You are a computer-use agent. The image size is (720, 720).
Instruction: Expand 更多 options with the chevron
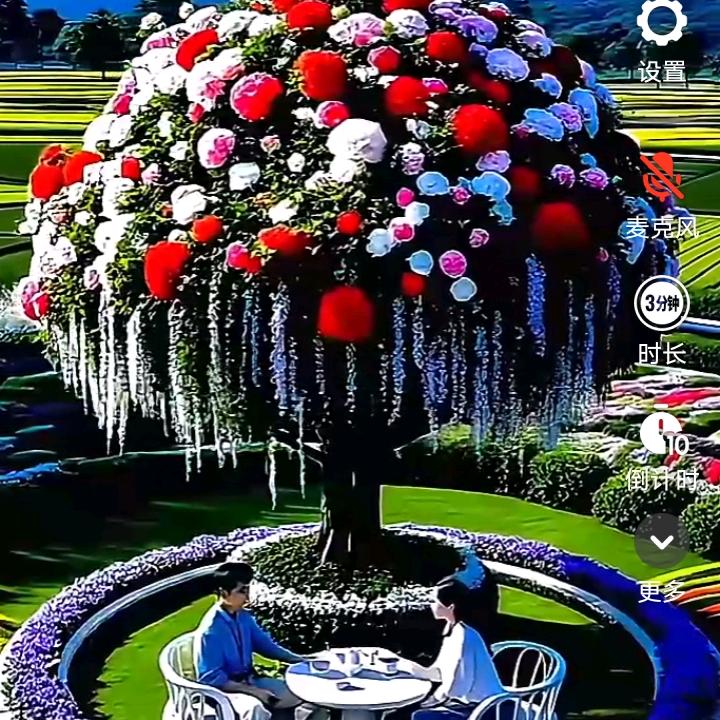(661, 541)
